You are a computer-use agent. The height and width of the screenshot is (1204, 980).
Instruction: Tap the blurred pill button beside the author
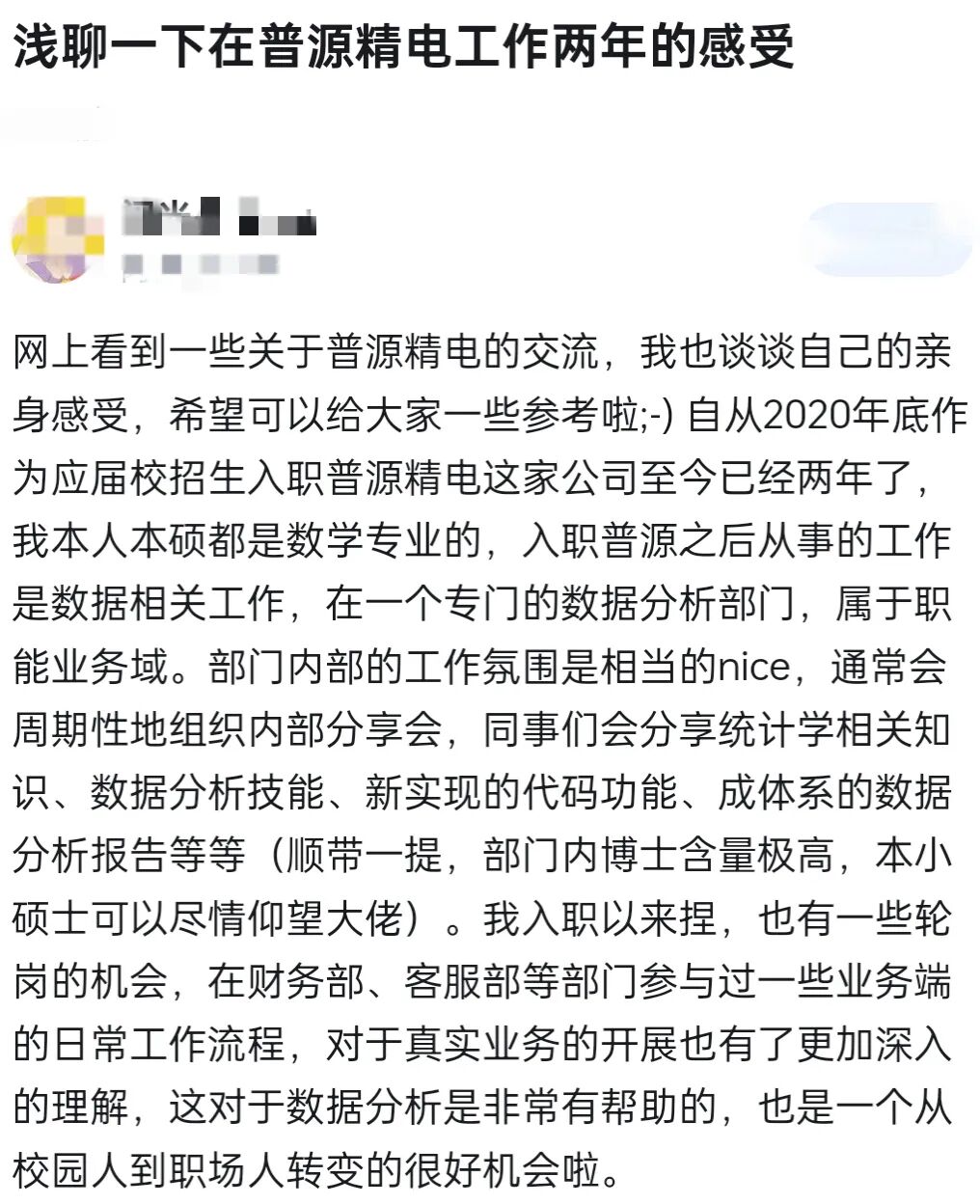(889, 239)
